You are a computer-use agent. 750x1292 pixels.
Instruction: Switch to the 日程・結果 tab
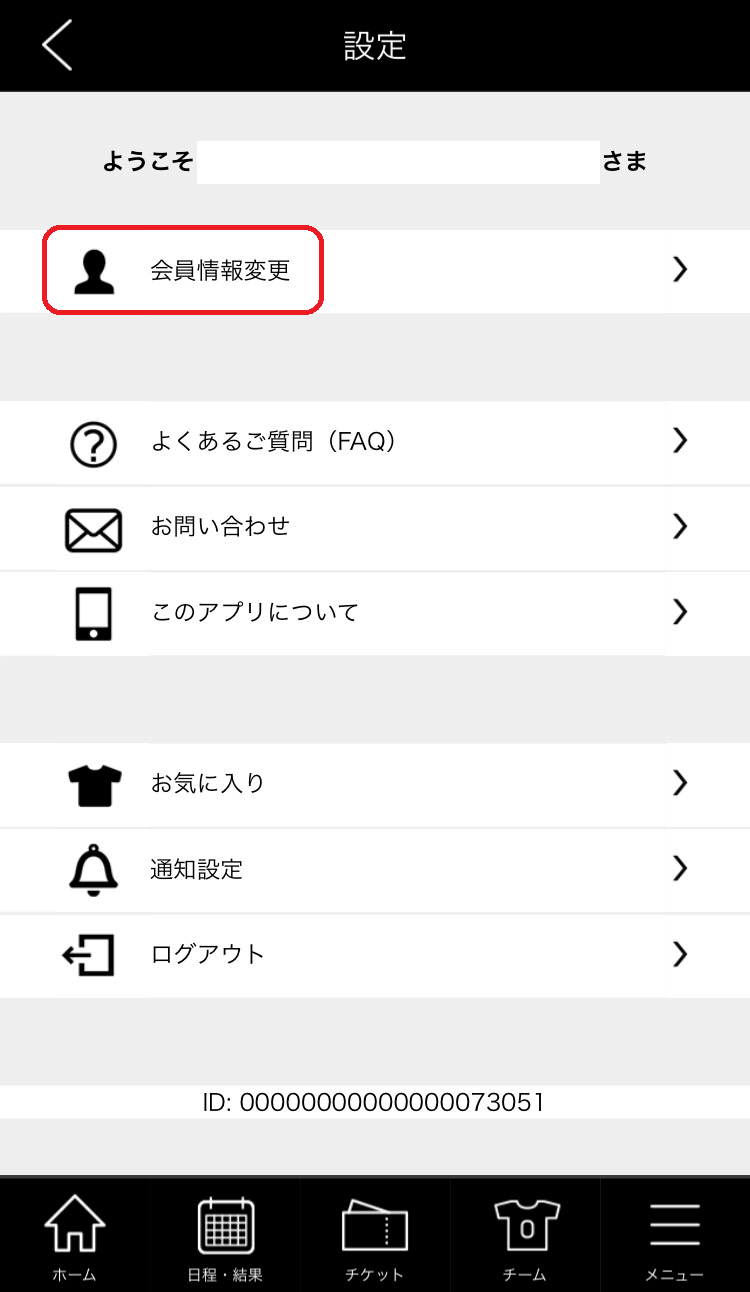click(x=225, y=1236)
